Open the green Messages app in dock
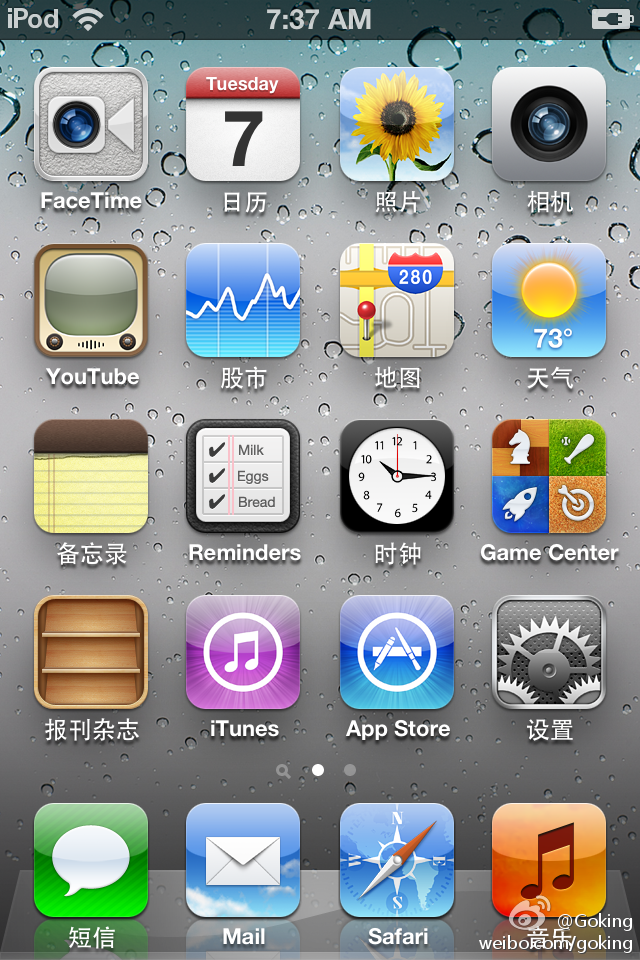Image resolution: width=640 pixels, height=960 pixels. tap(91, 860)
